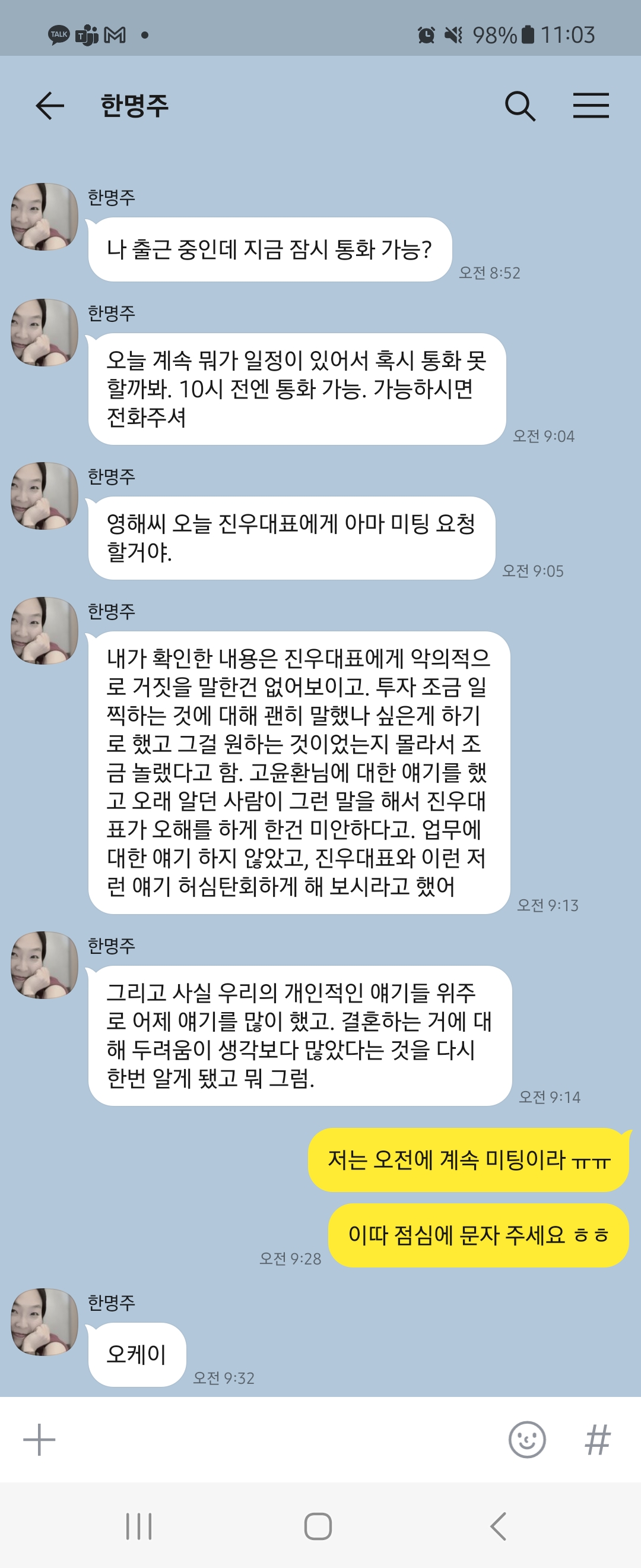Image resolution: width=641 pixels, height=1568 pixels.
Task: Go back from the 한명주 chat
Action: [x=50, y=106]
